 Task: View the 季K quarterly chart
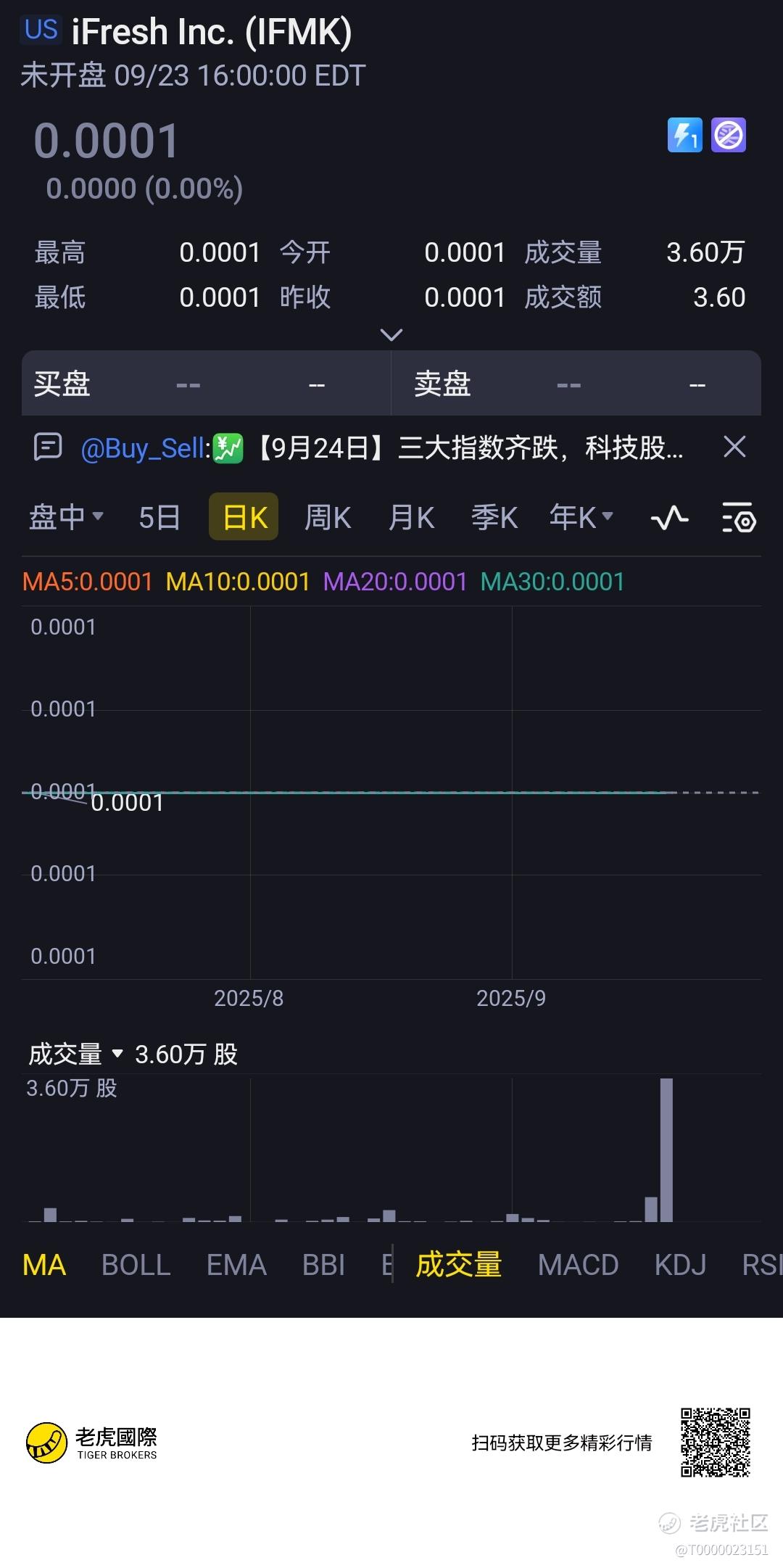coord(494,517)
